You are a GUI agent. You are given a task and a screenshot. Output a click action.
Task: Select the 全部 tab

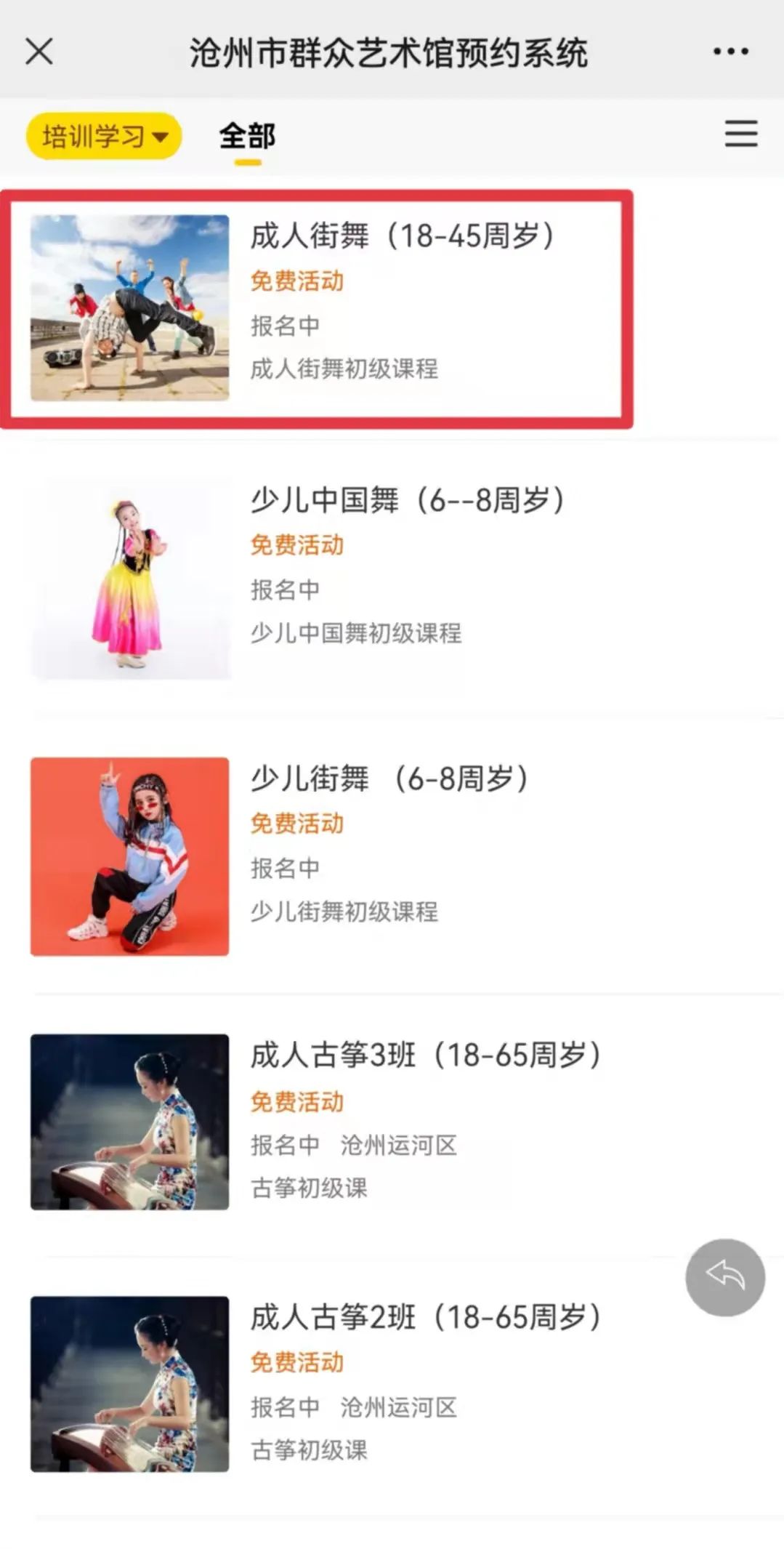pos(248,136)
